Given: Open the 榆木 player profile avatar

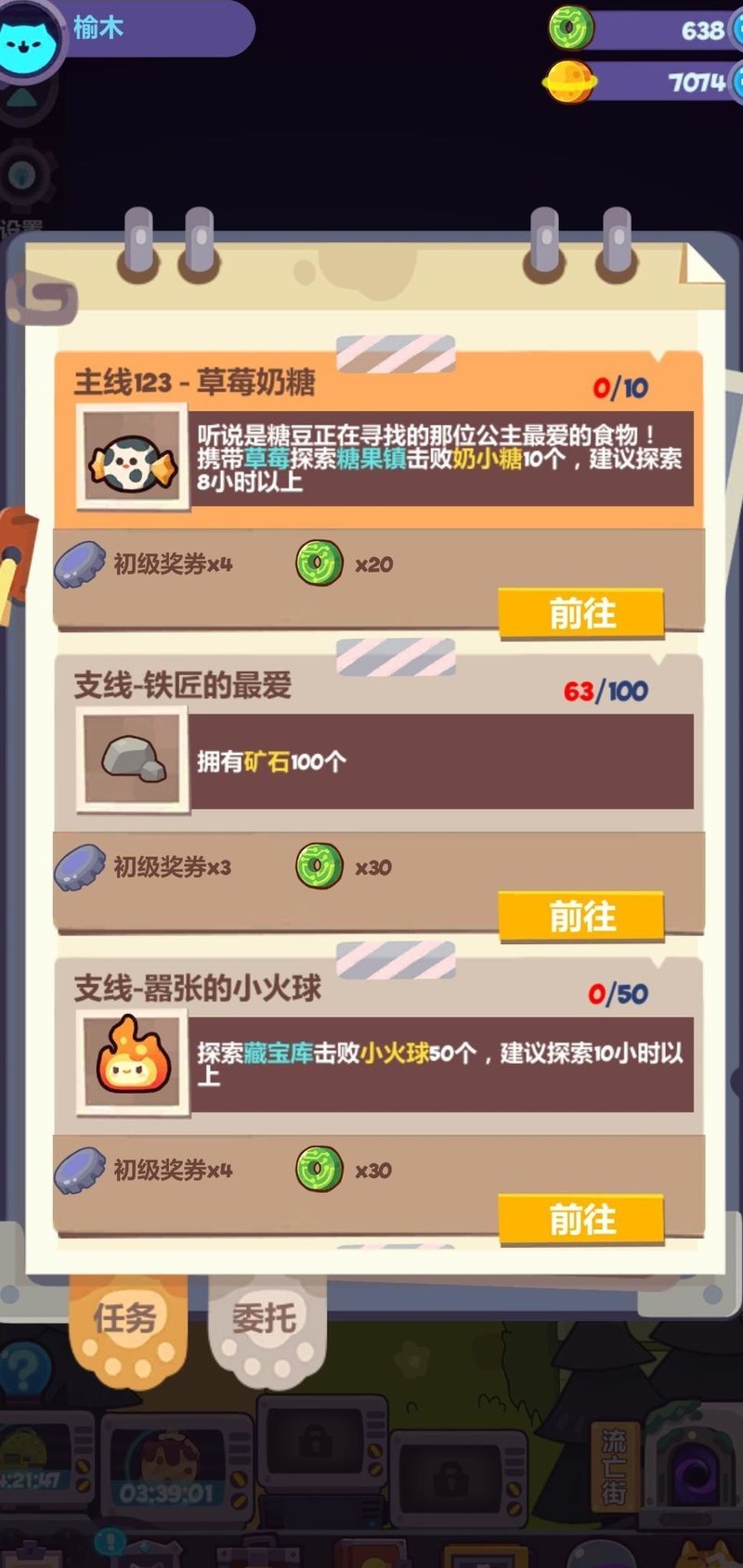Looking at the screenshot, I should point(30,39).
